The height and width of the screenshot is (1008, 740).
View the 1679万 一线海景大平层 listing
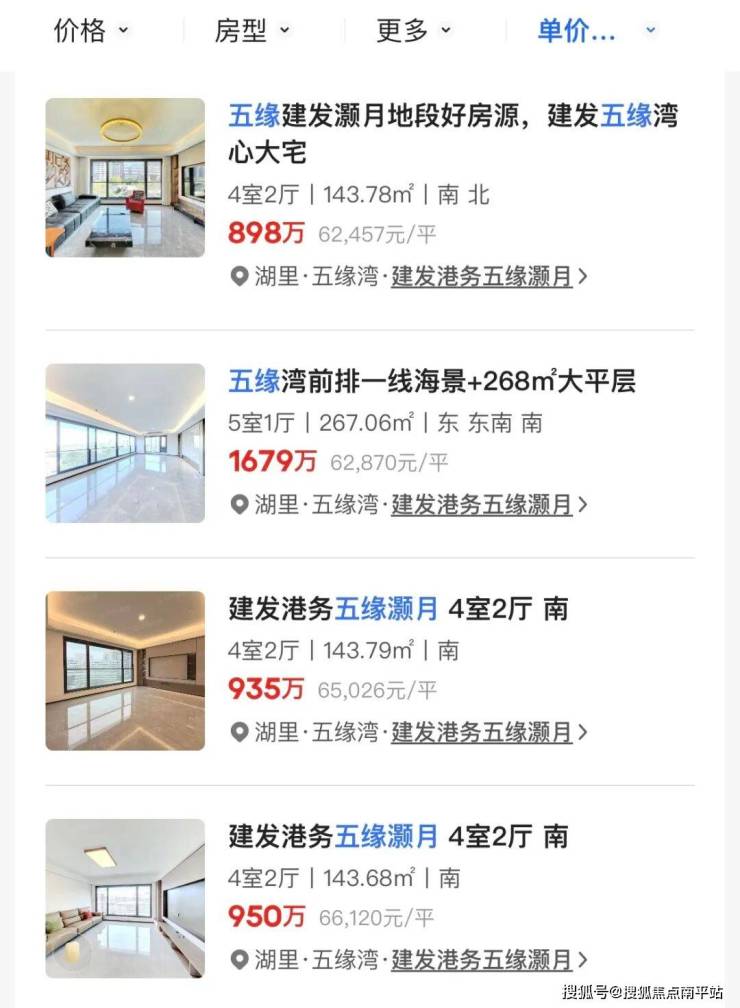[x=432, y=381]
